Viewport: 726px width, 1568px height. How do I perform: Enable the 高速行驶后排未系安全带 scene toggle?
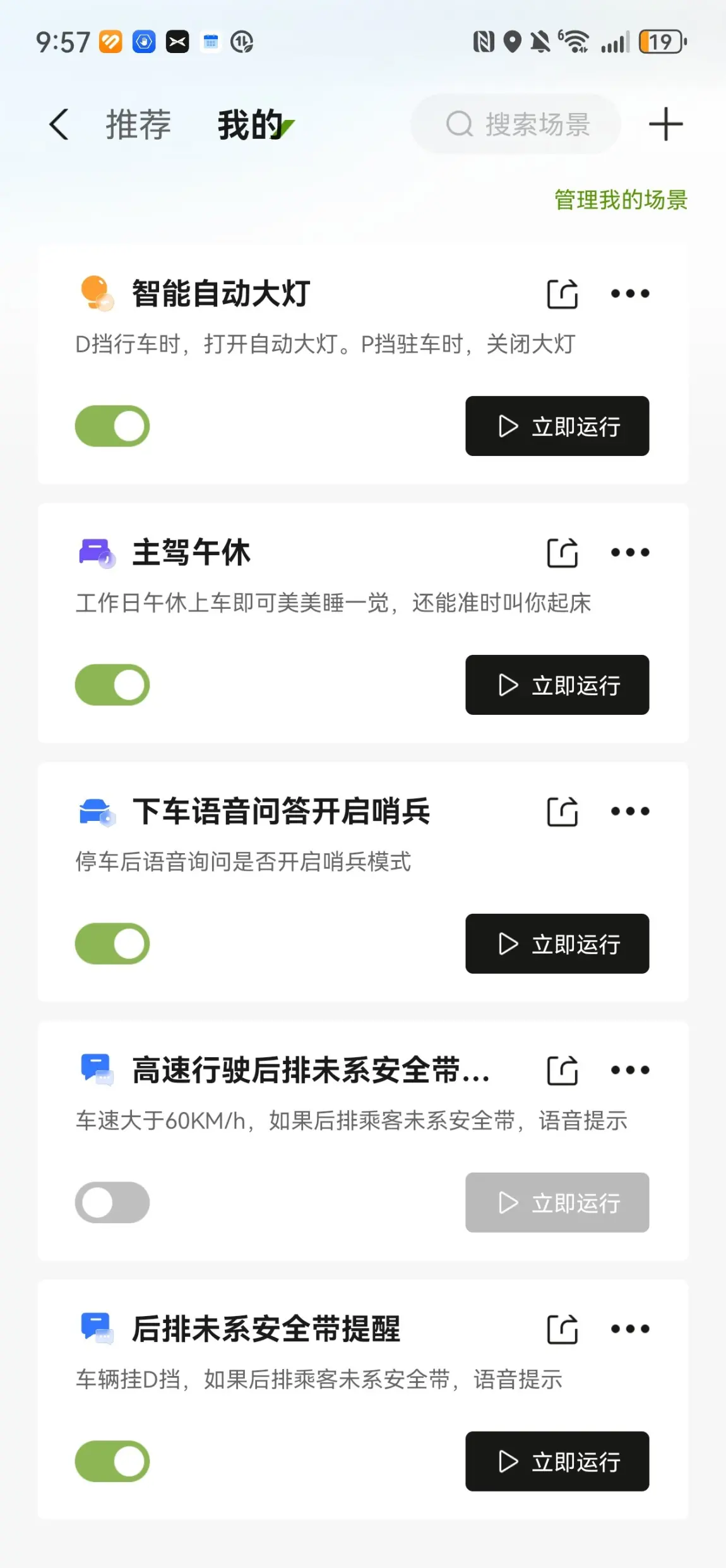click(x=112, y=1202)
